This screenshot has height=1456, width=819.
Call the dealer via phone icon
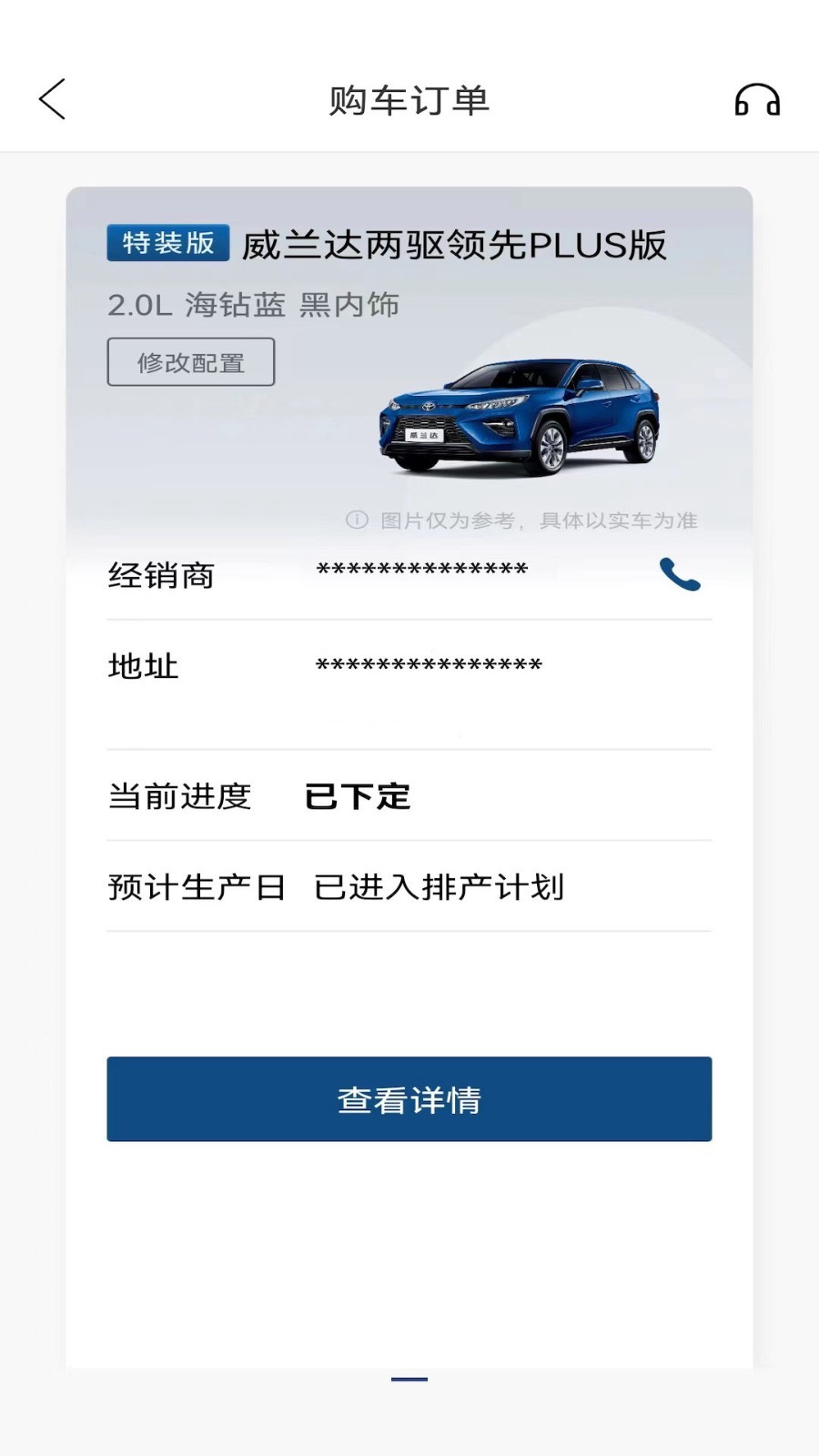click(680, 574)
